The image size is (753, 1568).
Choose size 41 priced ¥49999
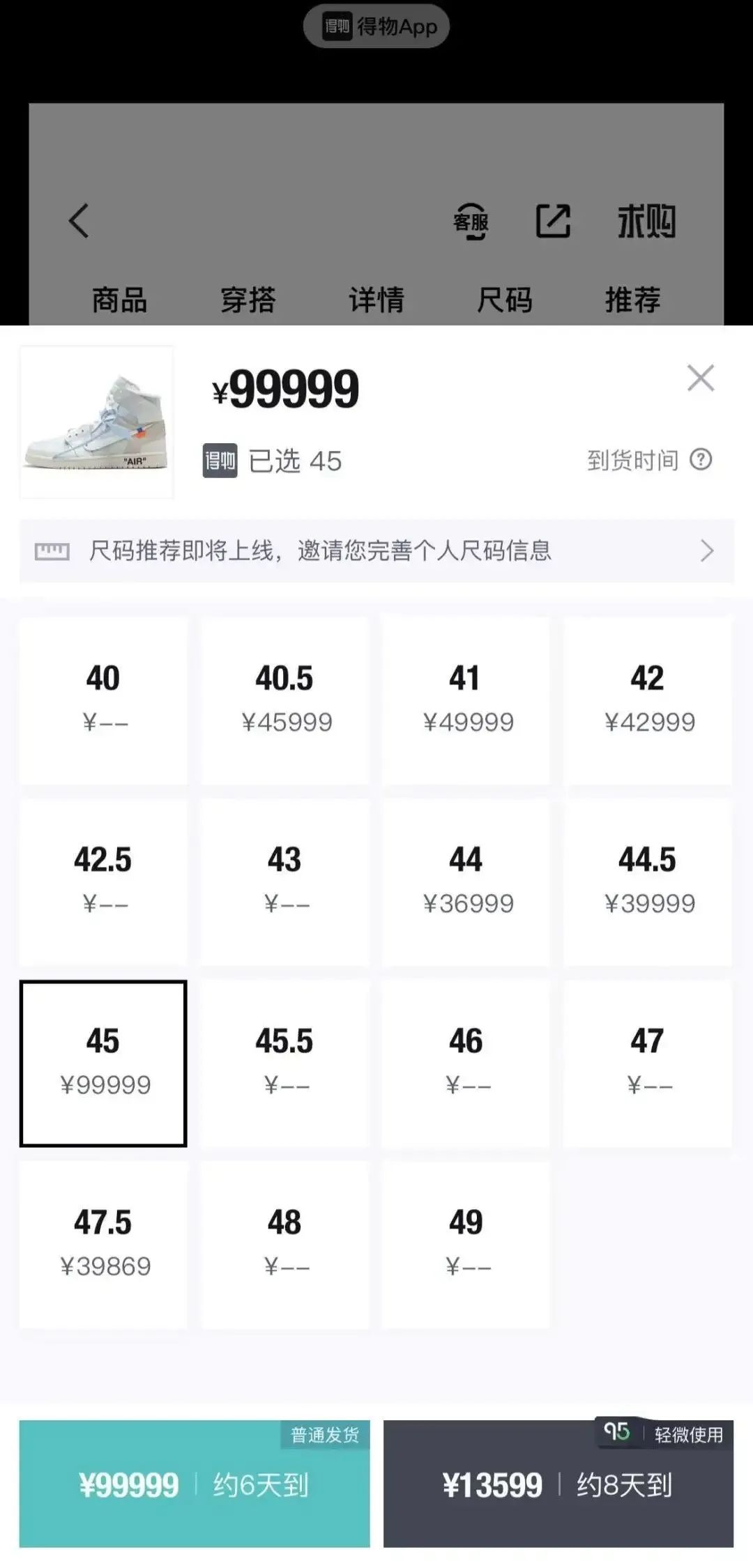click(x=466, y=700)
